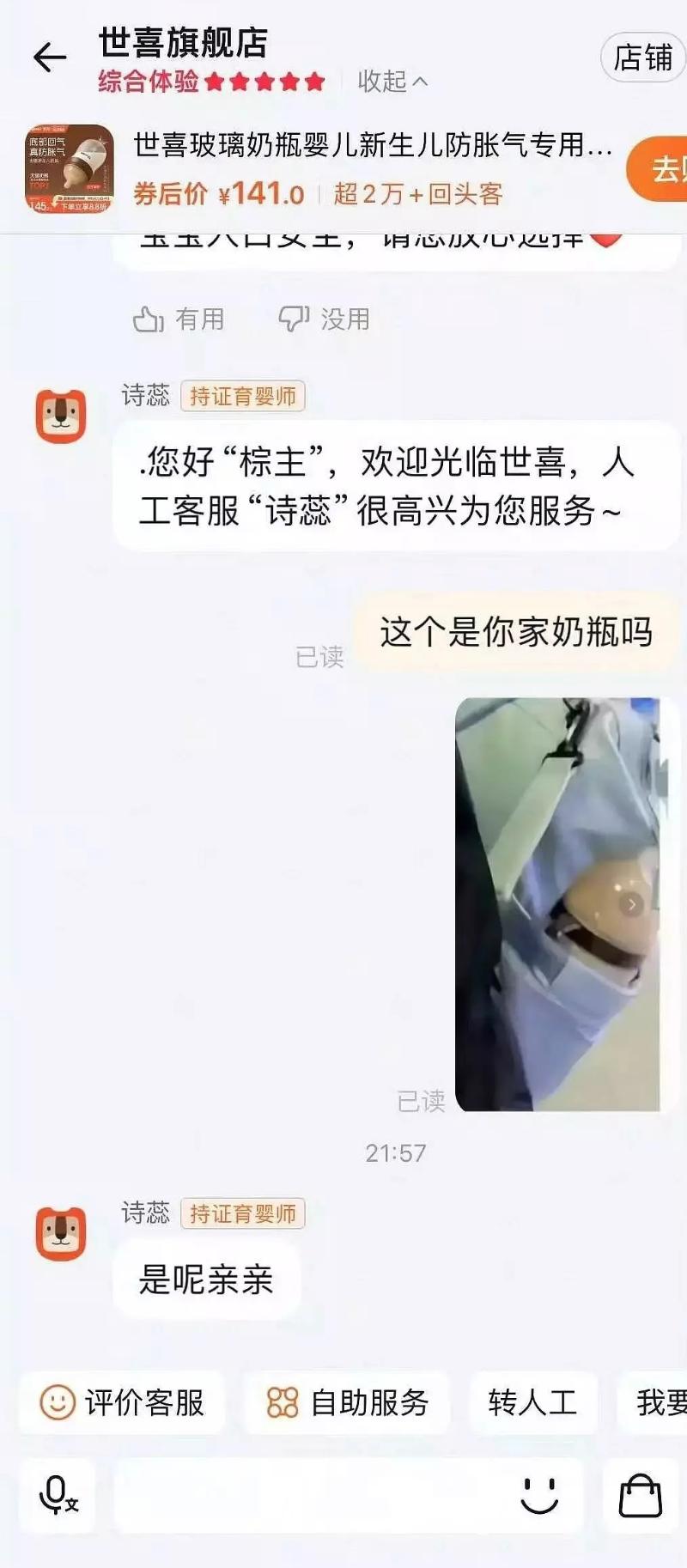Screen dimensions: 687x1568
Task: Open the shopping bag icon
Action: 641,1496
